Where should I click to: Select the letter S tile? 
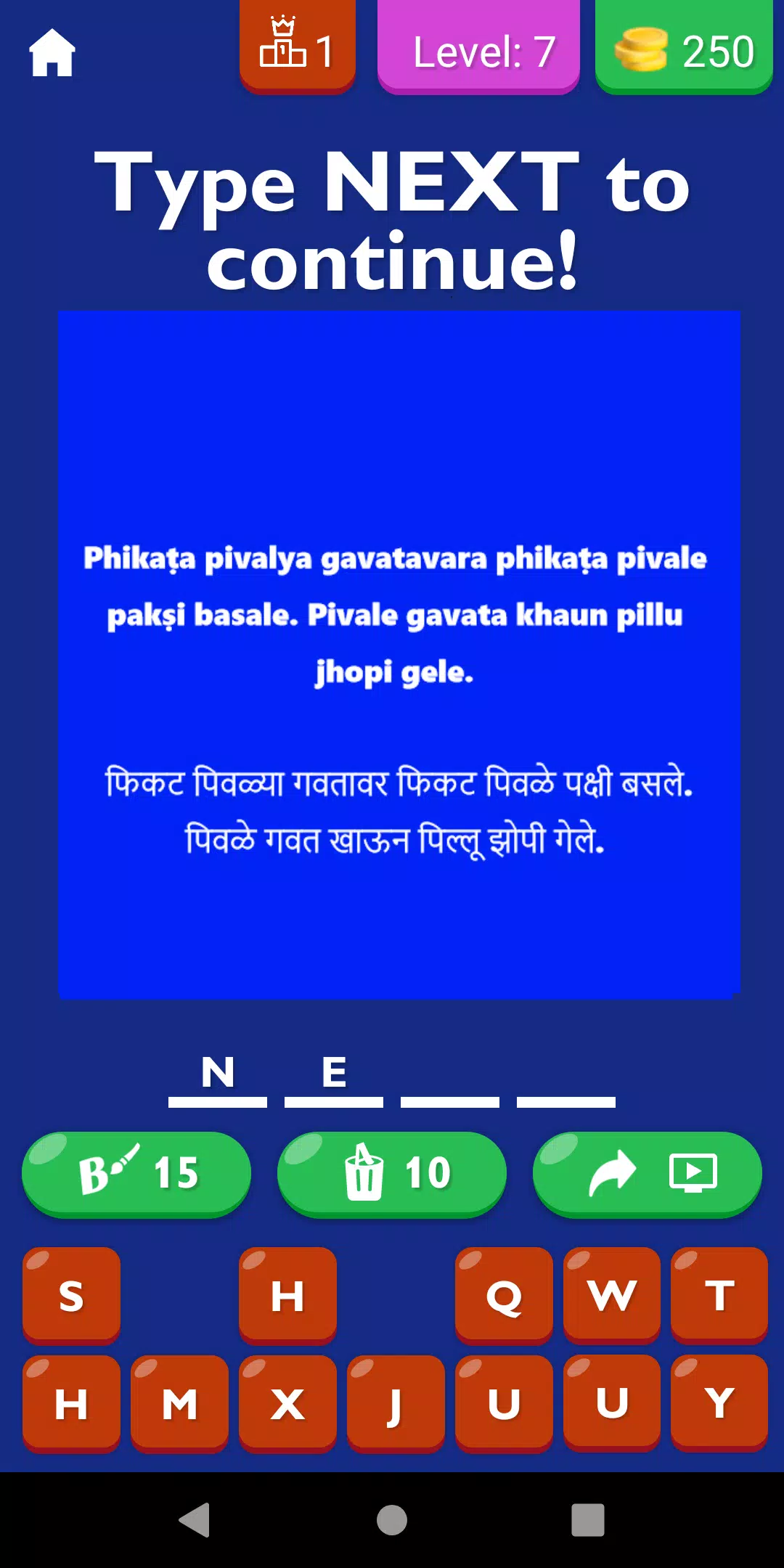(71, 1295)
